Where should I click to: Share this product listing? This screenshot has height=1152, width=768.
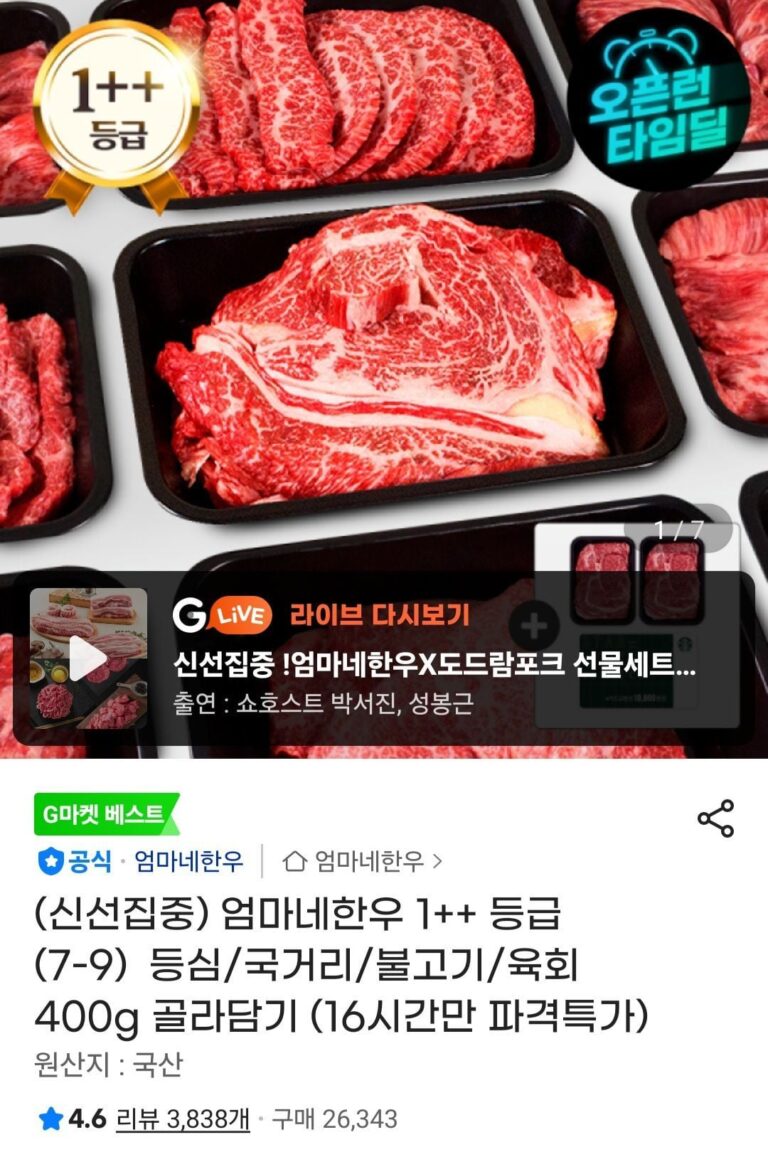pyautogui.click(x=715, y=818)
